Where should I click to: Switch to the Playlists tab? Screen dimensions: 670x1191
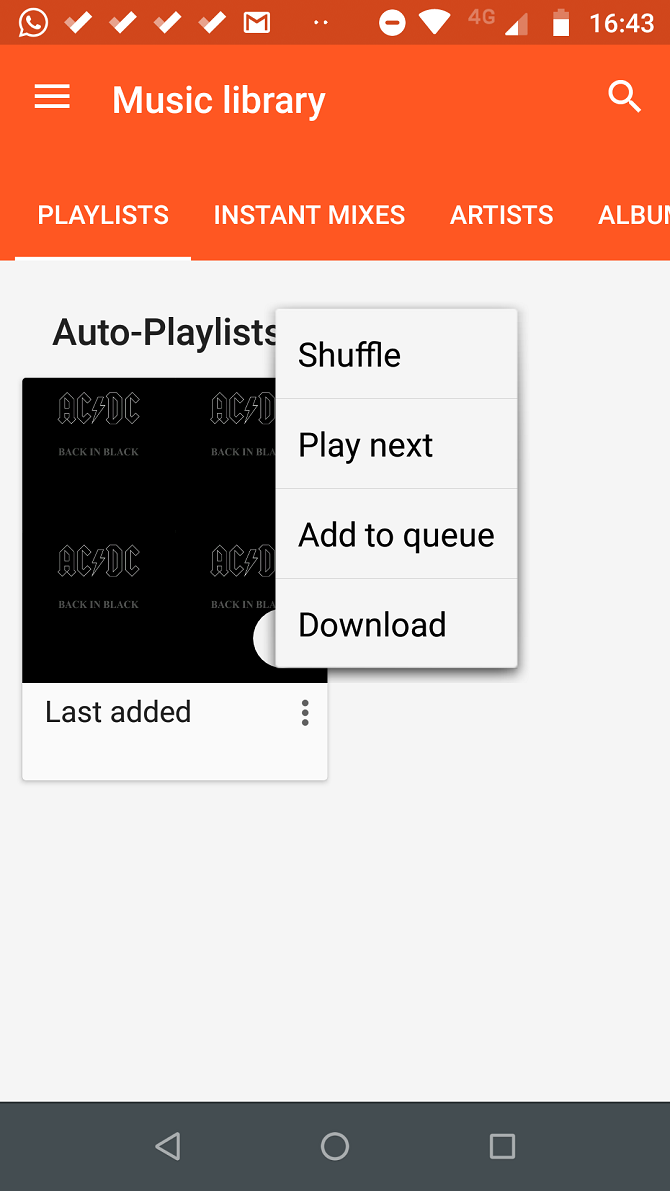(x=103, y=215)
